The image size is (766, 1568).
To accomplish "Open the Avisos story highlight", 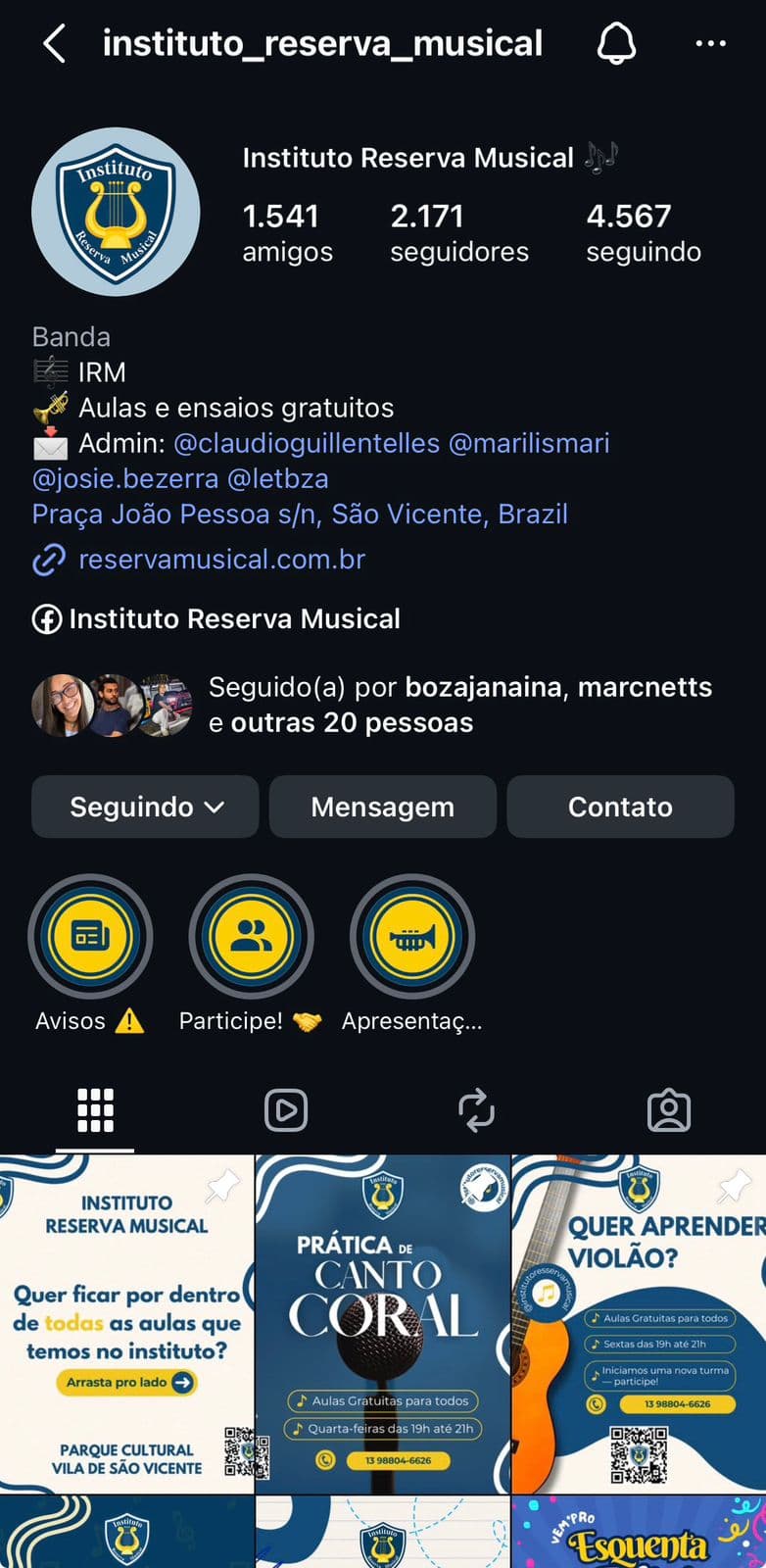I will 90,937.
